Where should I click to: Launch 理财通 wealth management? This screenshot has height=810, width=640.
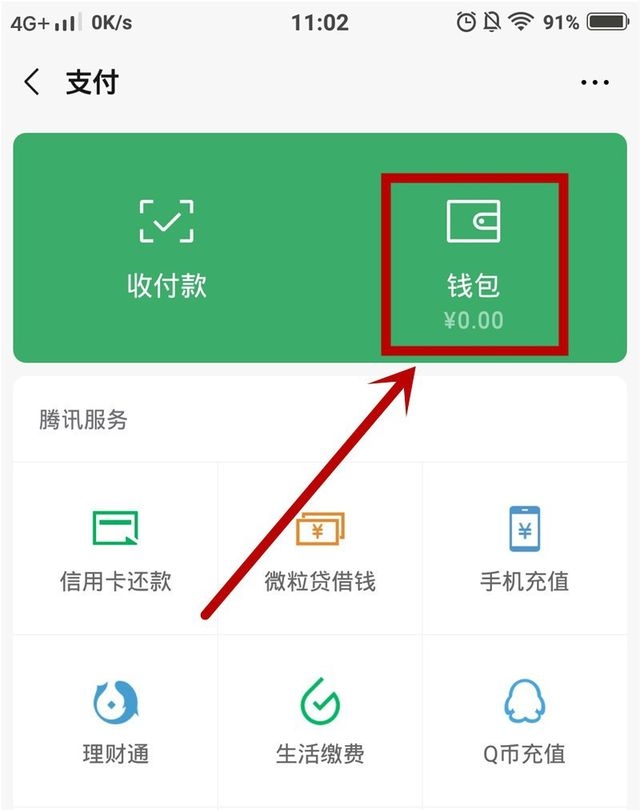(115, 720)
